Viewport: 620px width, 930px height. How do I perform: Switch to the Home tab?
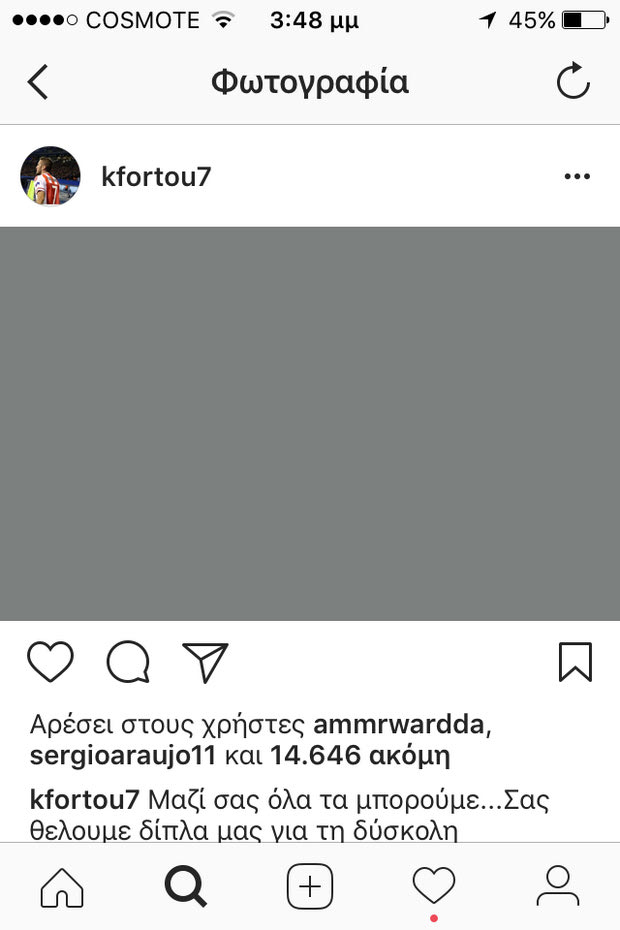point(62,886)
